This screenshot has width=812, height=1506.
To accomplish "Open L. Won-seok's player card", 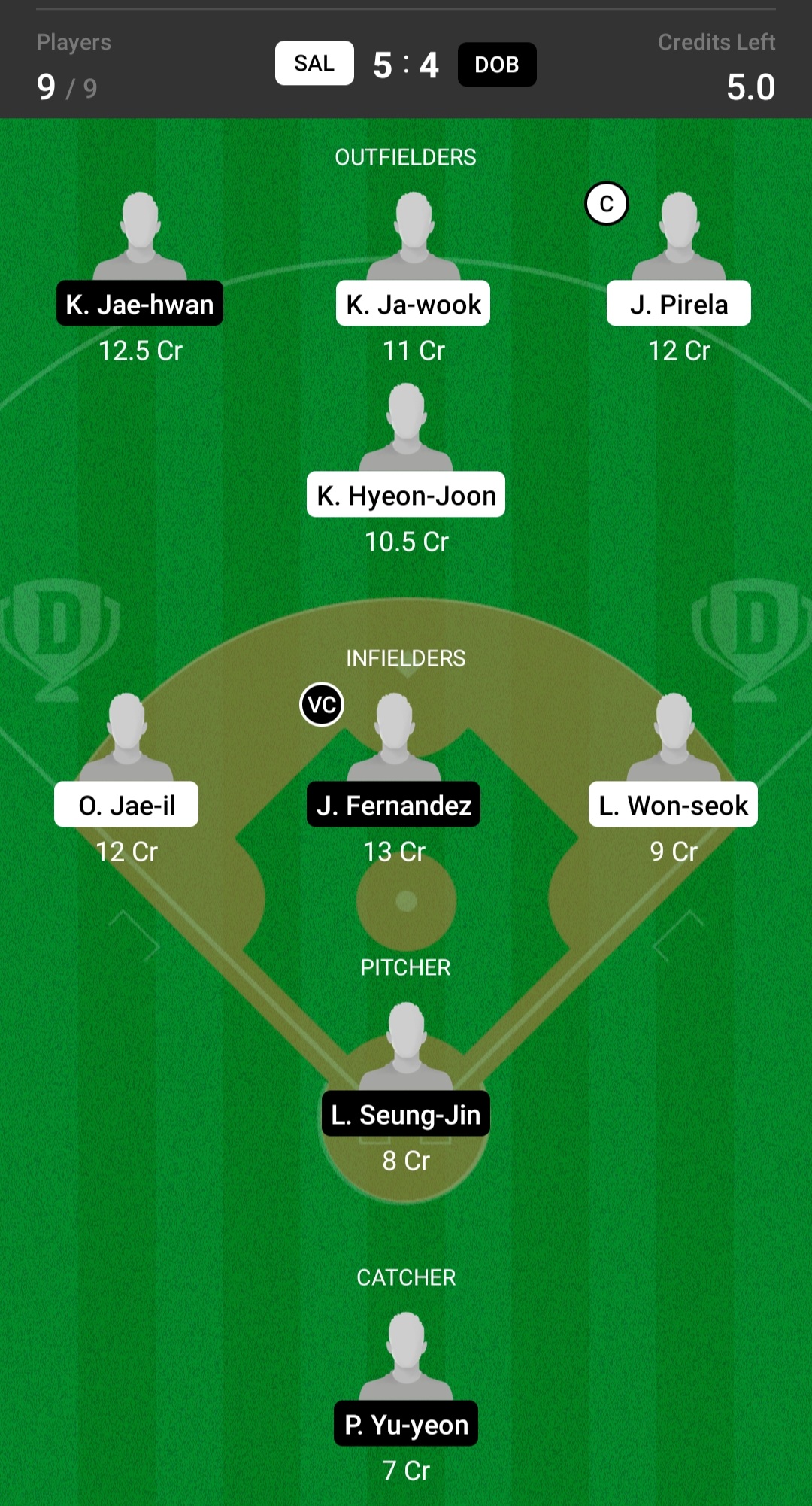I will pyautogui.click(x=673, y=804).
